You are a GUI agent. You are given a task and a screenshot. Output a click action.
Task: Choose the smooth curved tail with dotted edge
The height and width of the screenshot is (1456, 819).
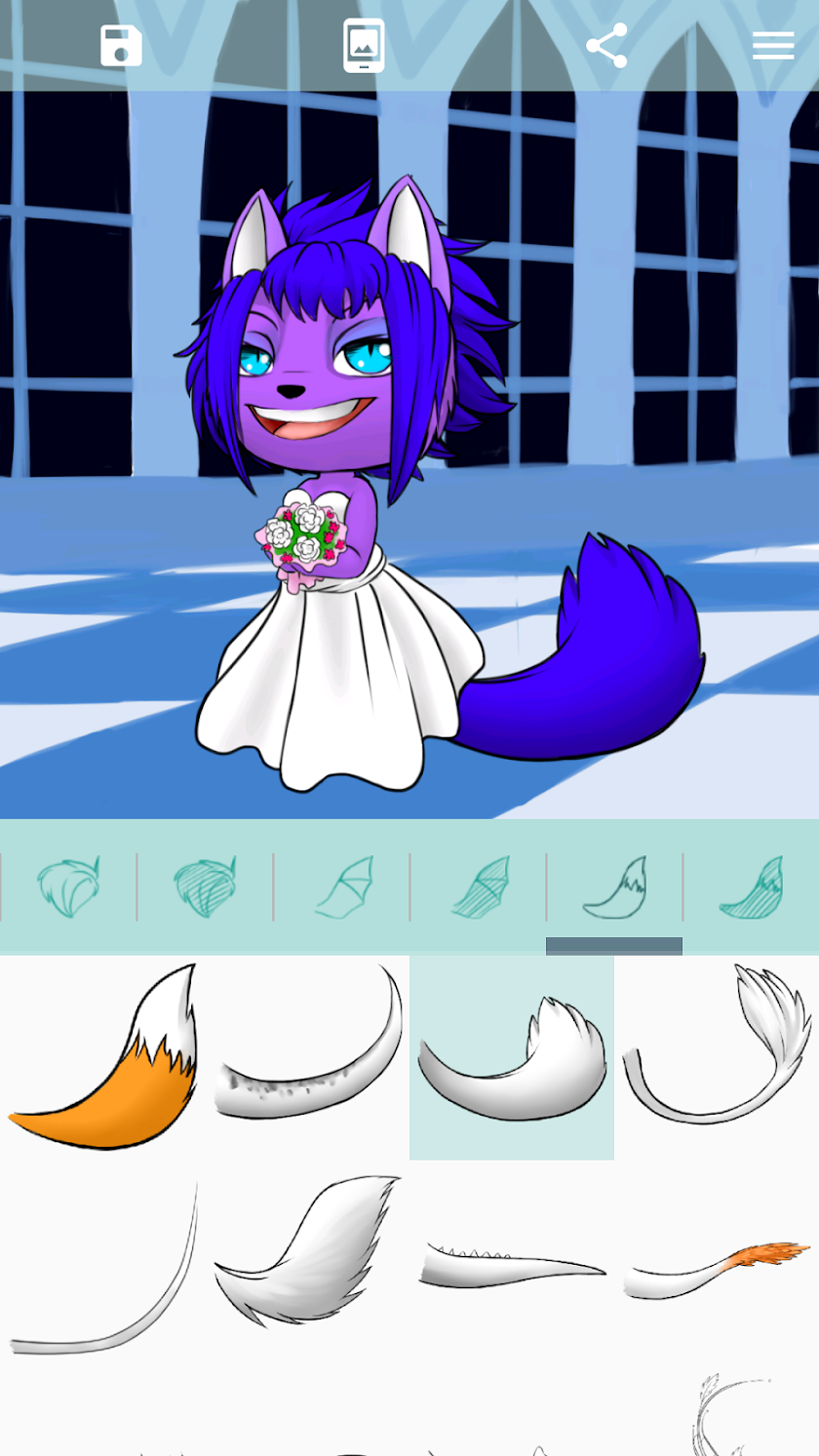(308, 1057)
